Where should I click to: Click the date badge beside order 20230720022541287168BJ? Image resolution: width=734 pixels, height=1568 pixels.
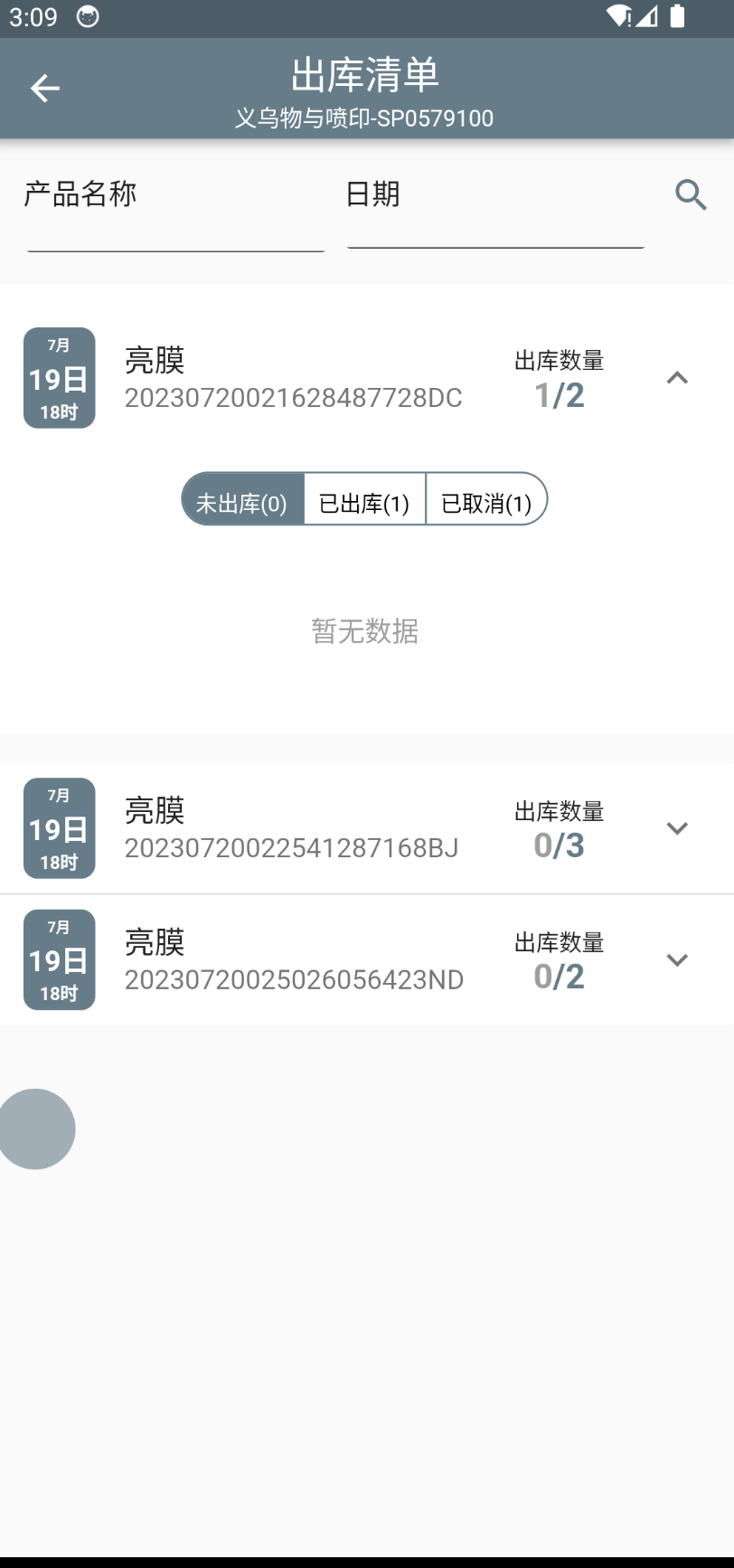[x=59, y=827]
